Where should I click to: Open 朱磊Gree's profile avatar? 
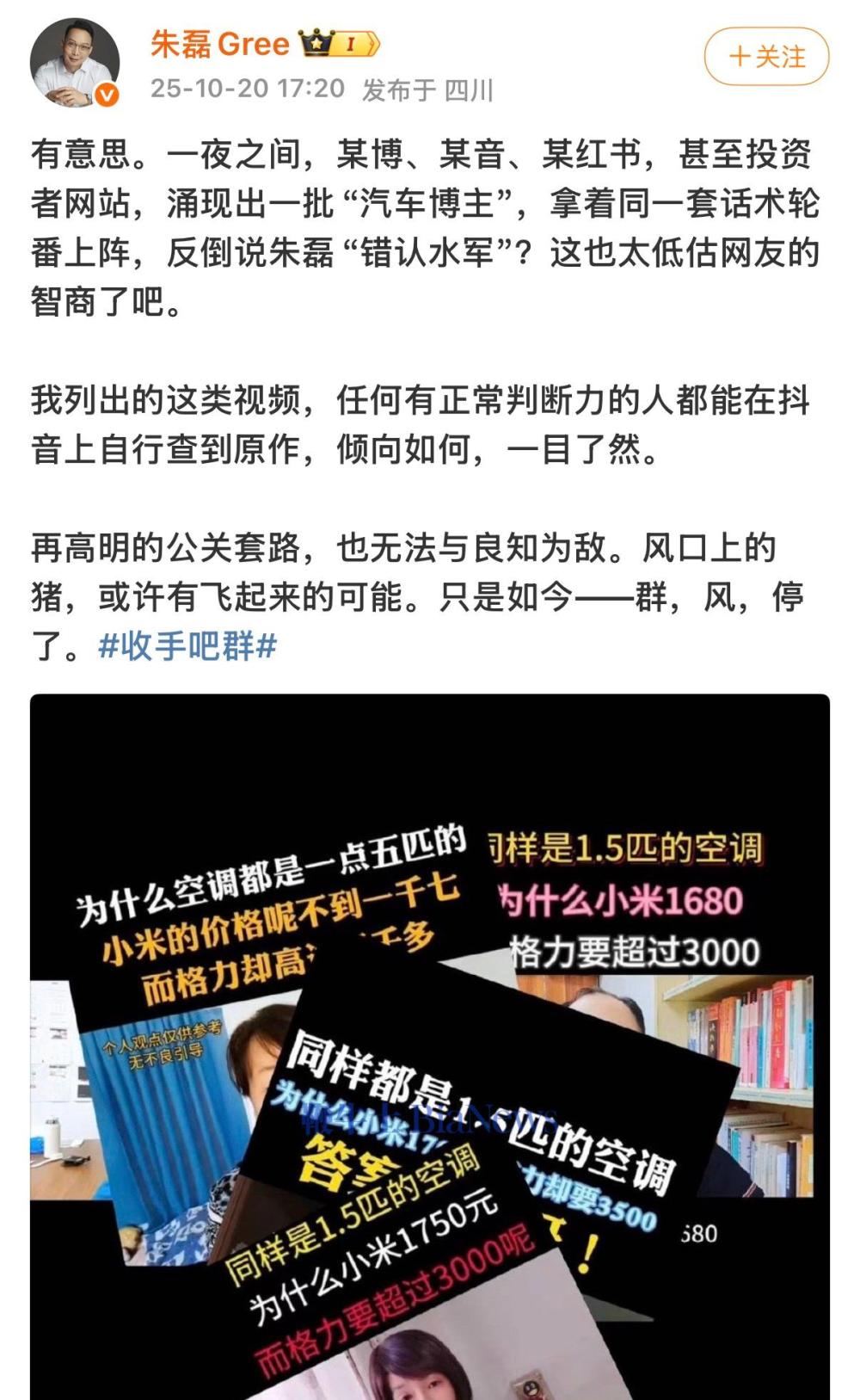click(x=74, y=64)
